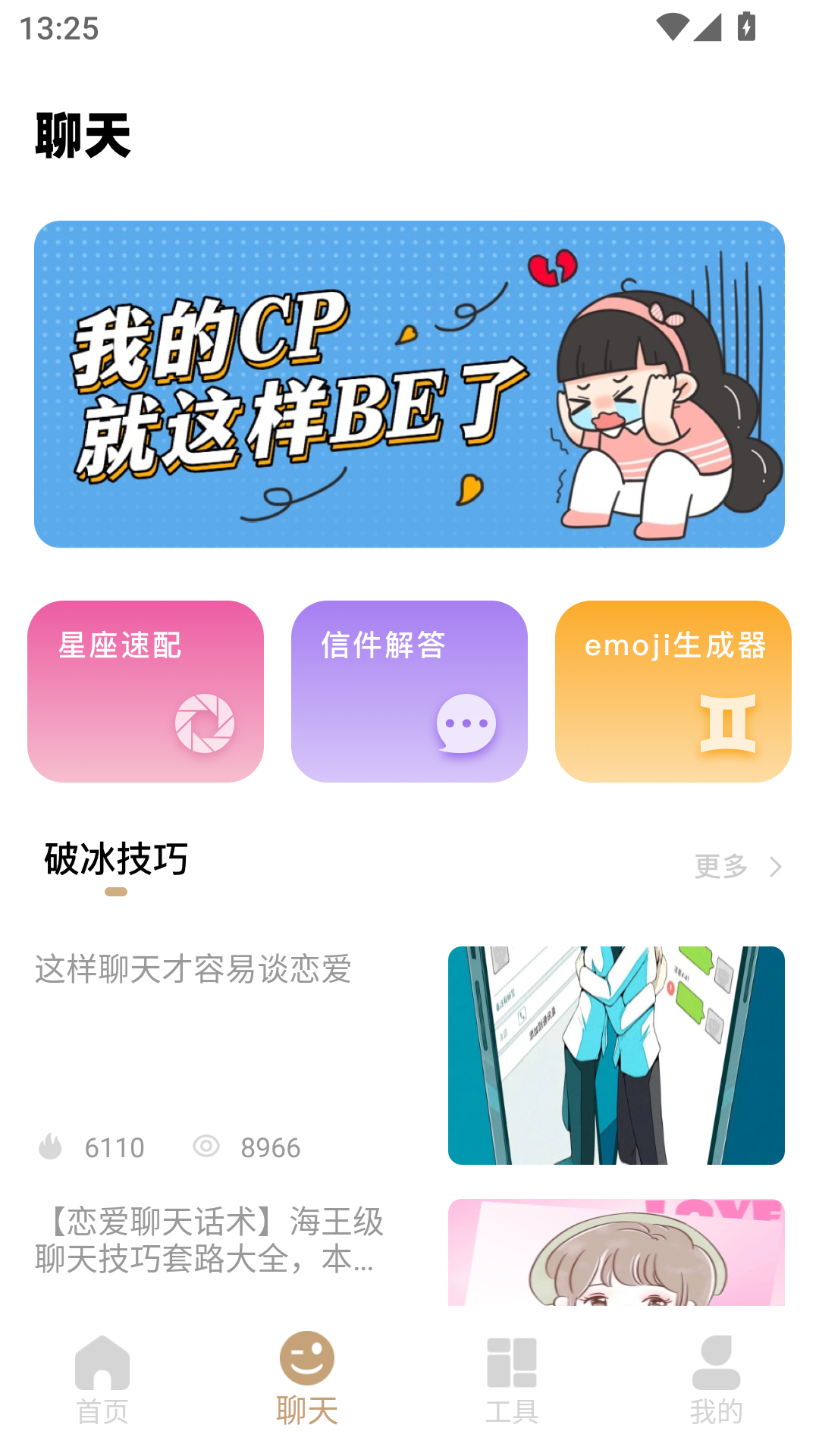Tap the battery charging indicator in status bar

coord(747,27)
